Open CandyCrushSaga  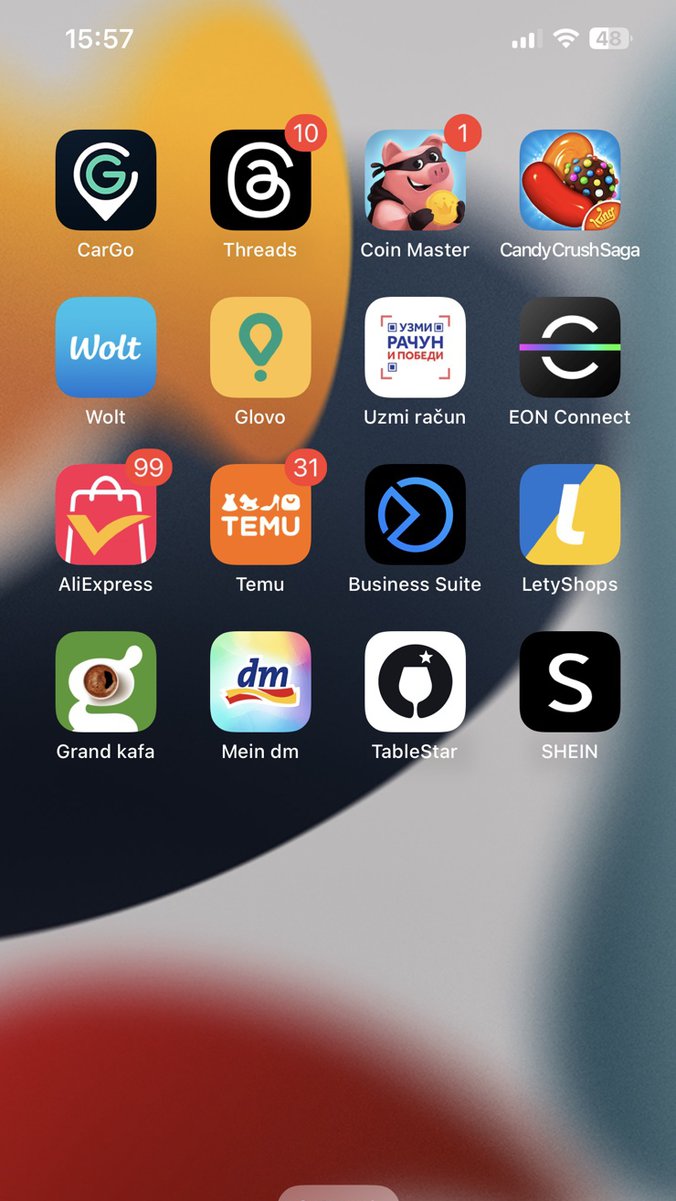[x=570, y=180]
